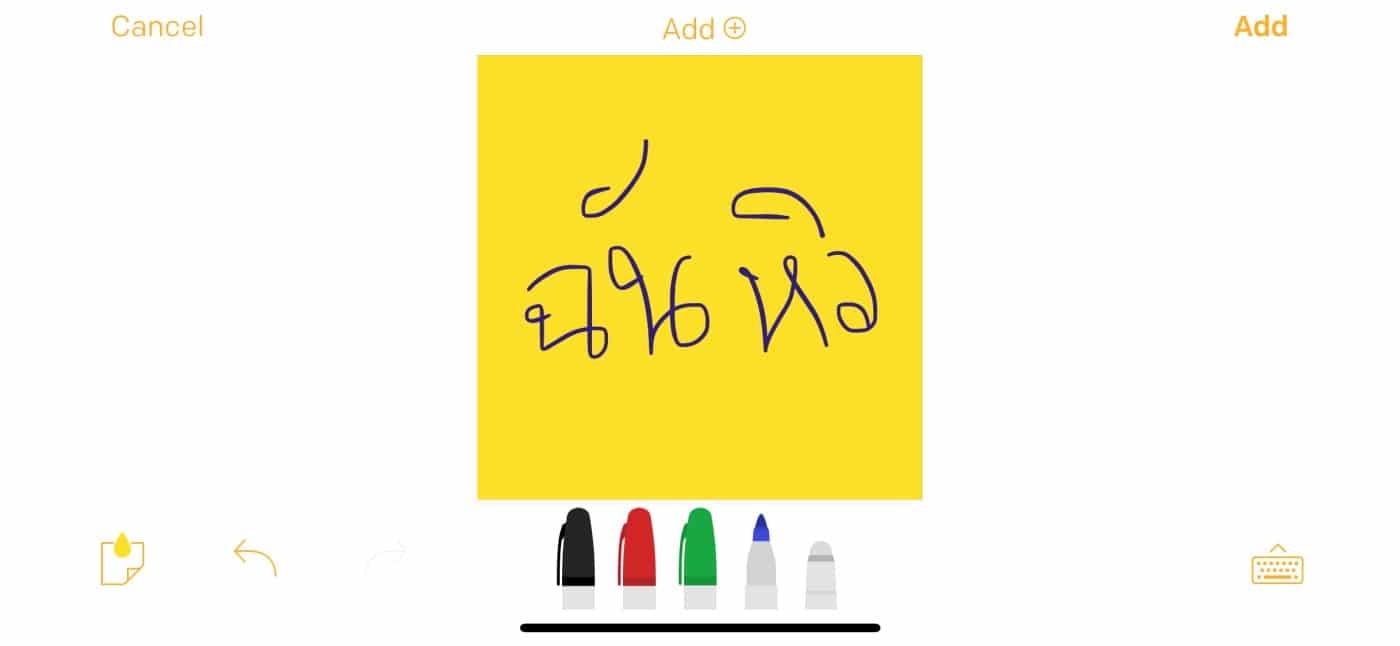Confirm with the bold Add button
This screenshot has height=646, width=1400.
click(x=1260, y=27)
